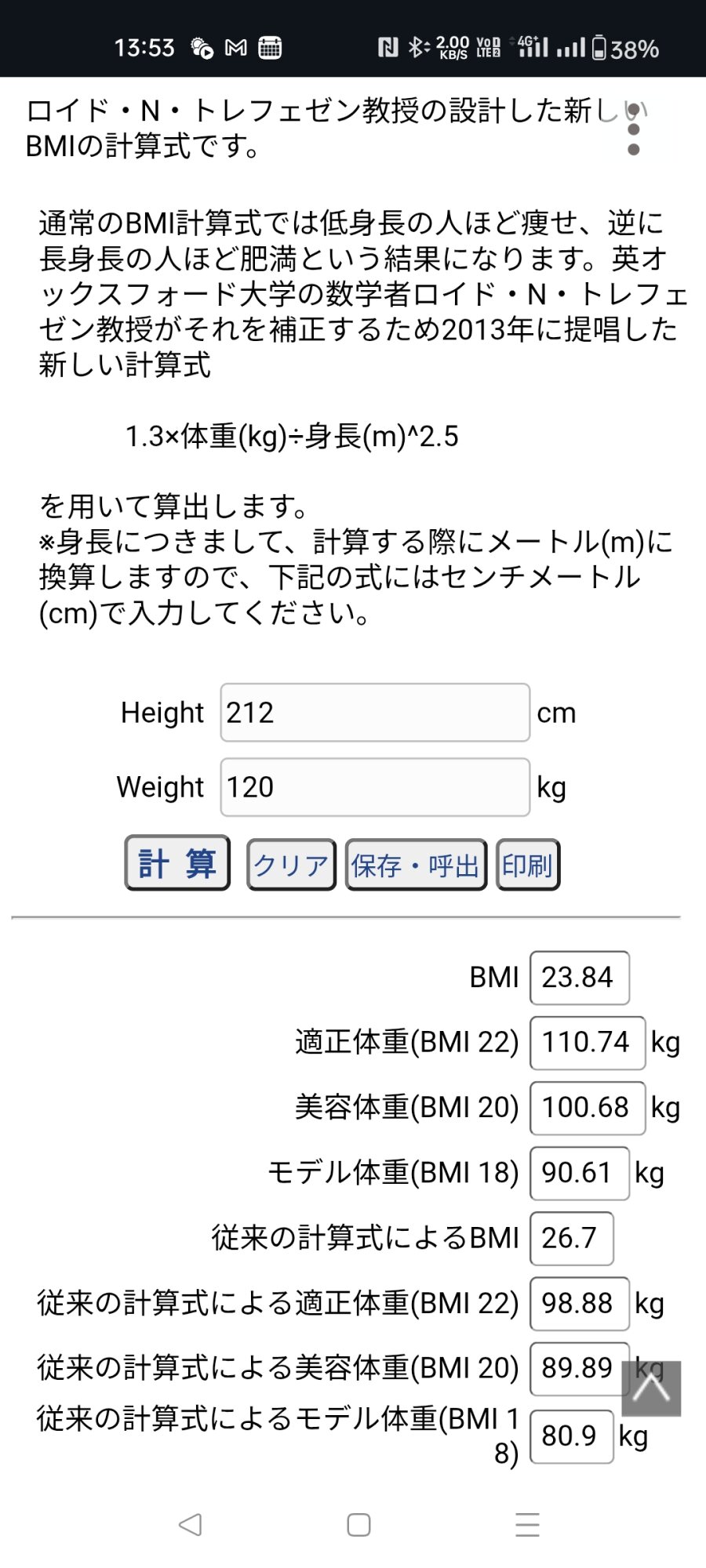The height and width of the screenshot is (1568, 706).
Task: Edit the Weight input field
Action: (x=375, y=787)
